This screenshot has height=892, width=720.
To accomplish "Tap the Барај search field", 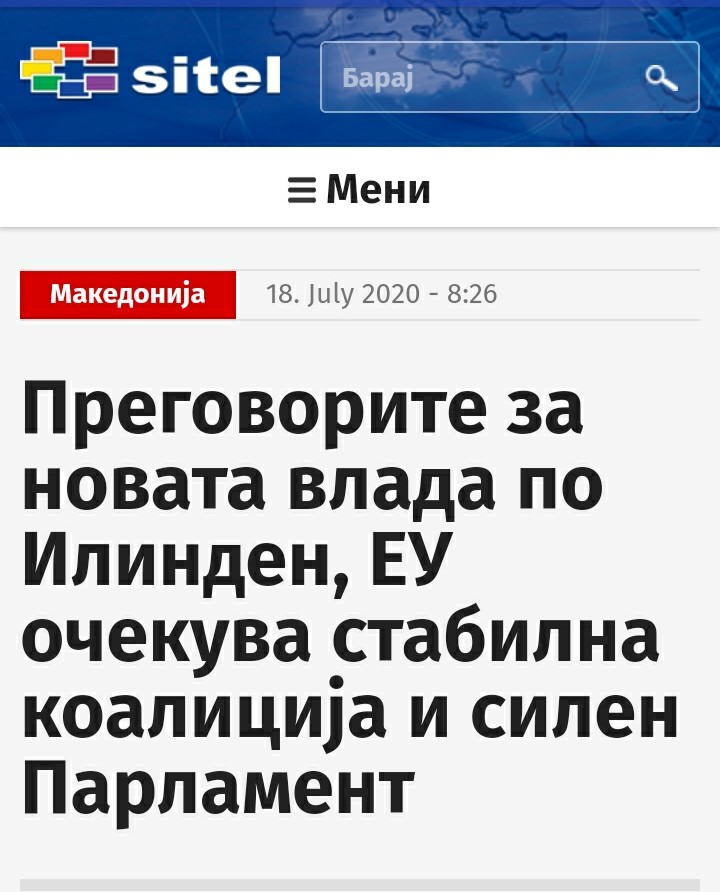I will (x=470, y=77).
